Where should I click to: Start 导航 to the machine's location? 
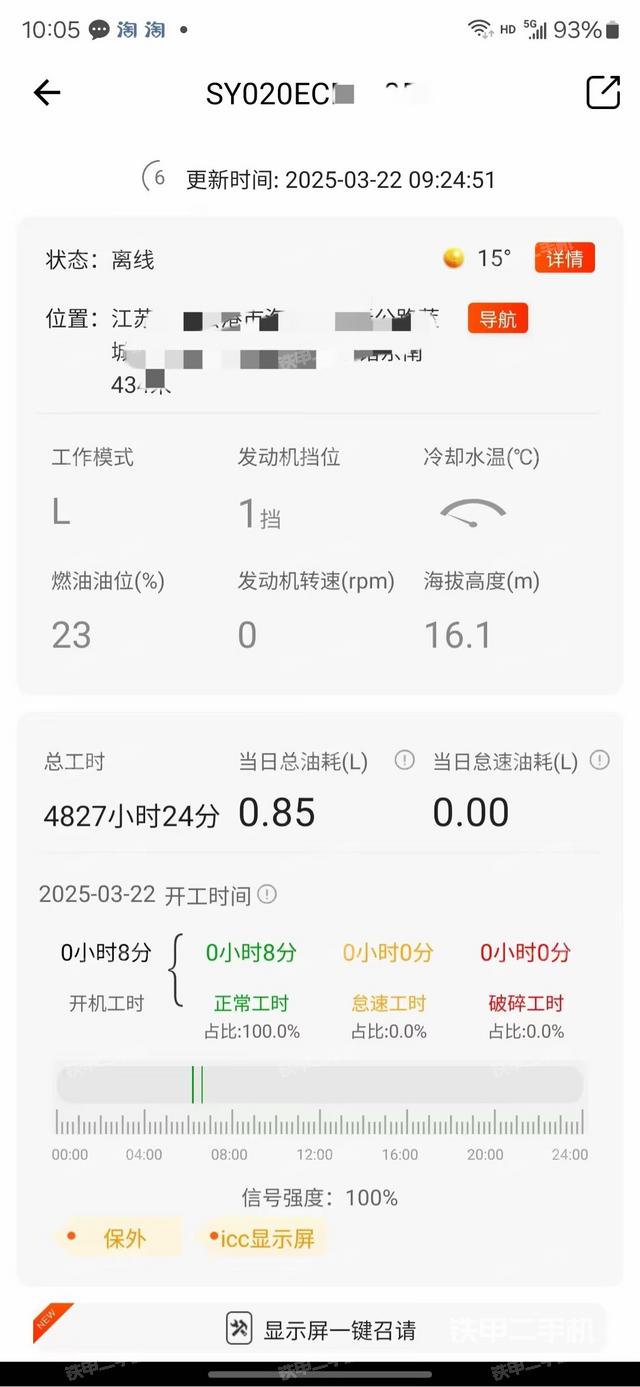coord(498,319)
